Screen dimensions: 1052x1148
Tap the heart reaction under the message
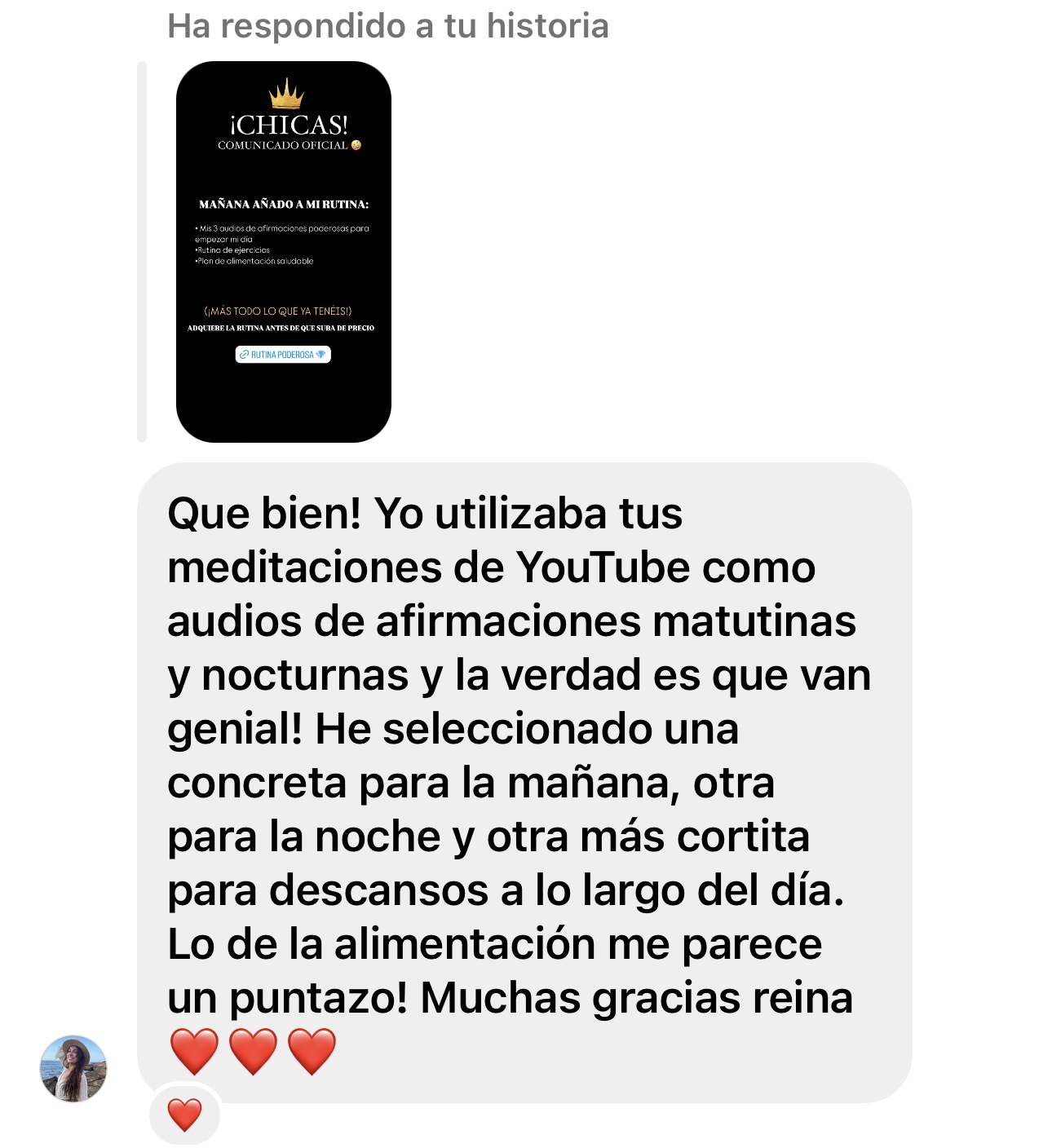point(184,1115)
